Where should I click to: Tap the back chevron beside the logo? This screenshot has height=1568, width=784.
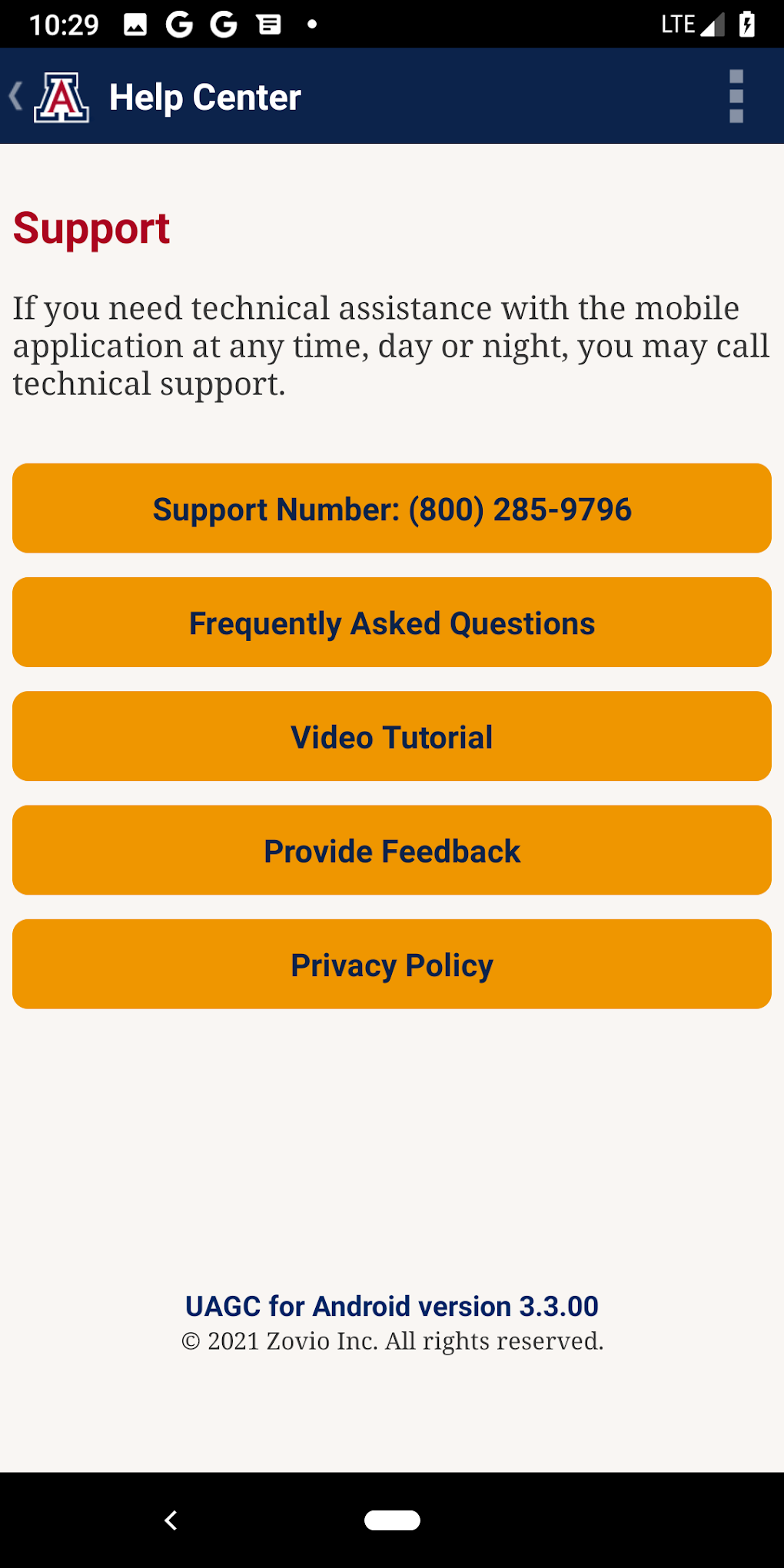pos(14,97)
